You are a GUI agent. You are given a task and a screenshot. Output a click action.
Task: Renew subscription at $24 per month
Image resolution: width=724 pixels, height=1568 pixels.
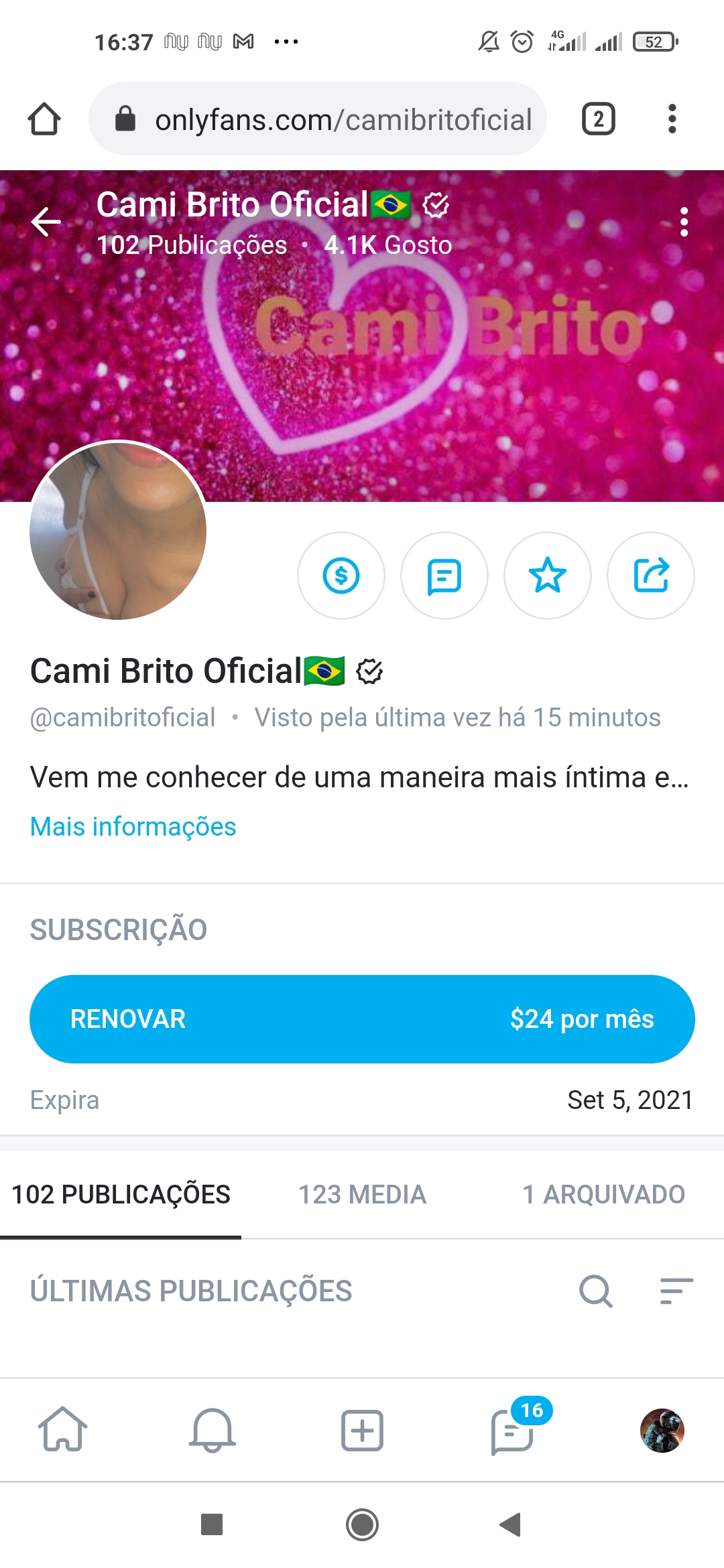point(361,1019)
